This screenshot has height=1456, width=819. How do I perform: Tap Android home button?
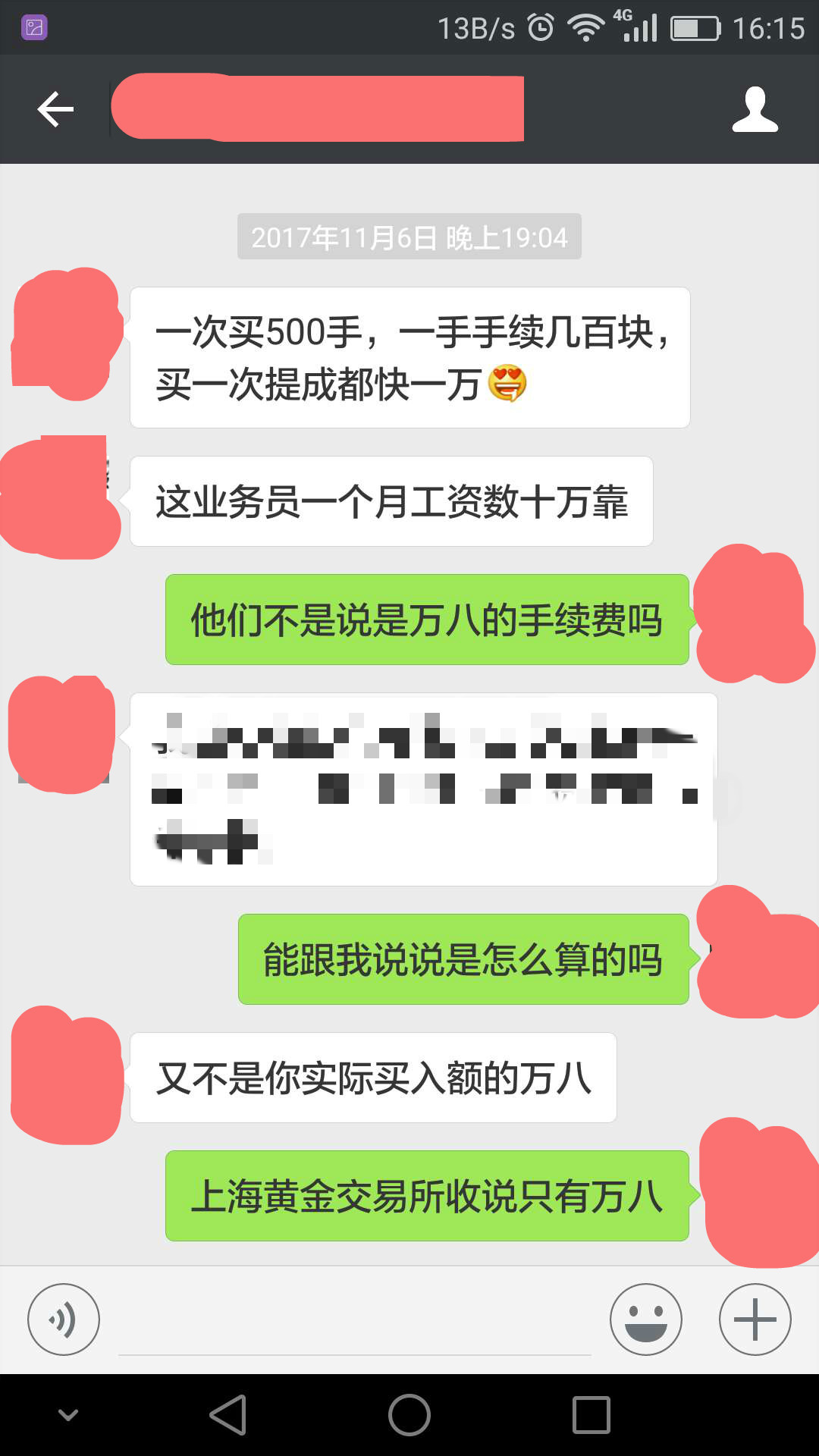tap(409, 1415)
